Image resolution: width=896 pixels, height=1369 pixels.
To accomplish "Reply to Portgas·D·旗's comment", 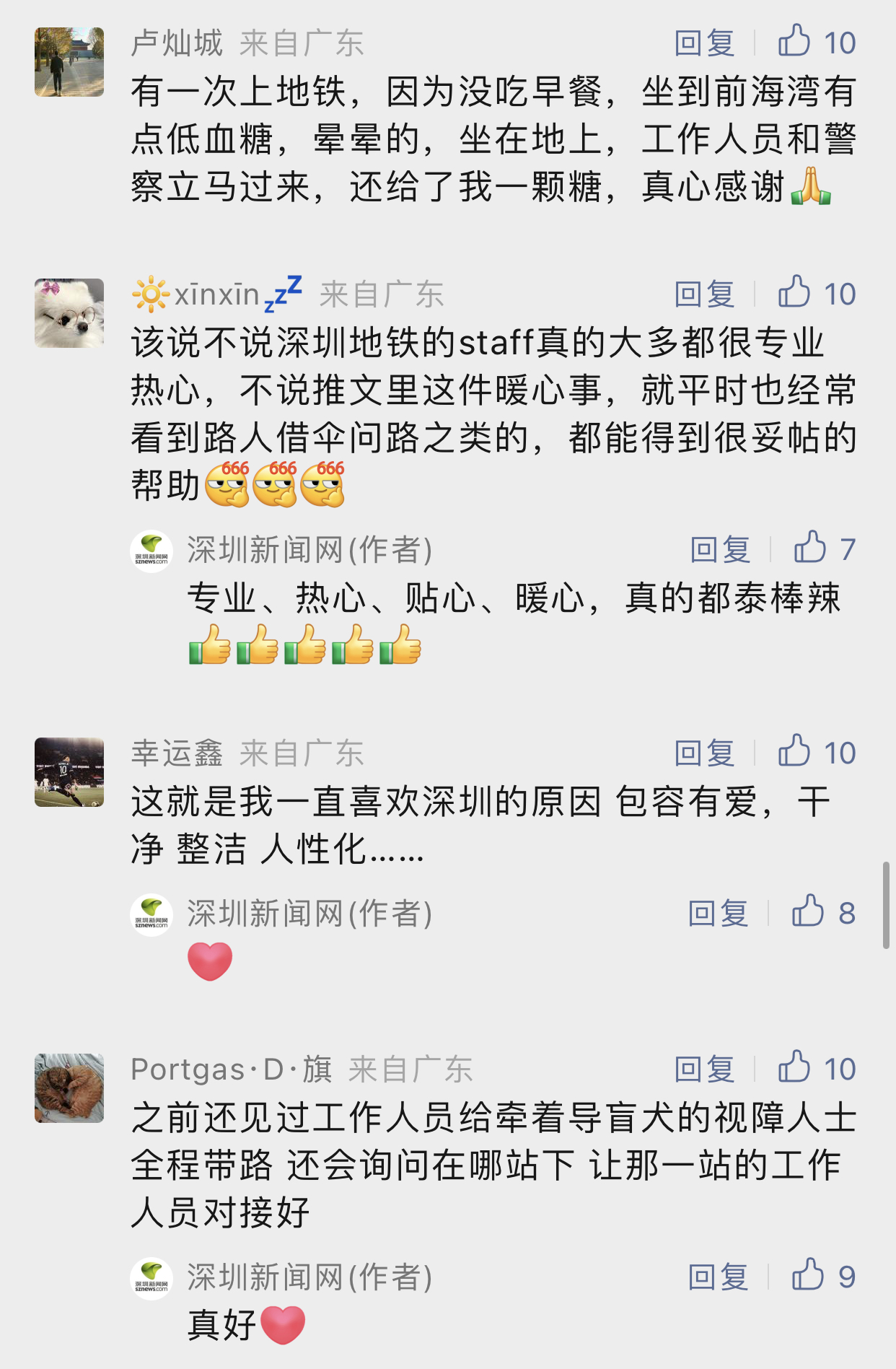I will [x=704, y=1069].
